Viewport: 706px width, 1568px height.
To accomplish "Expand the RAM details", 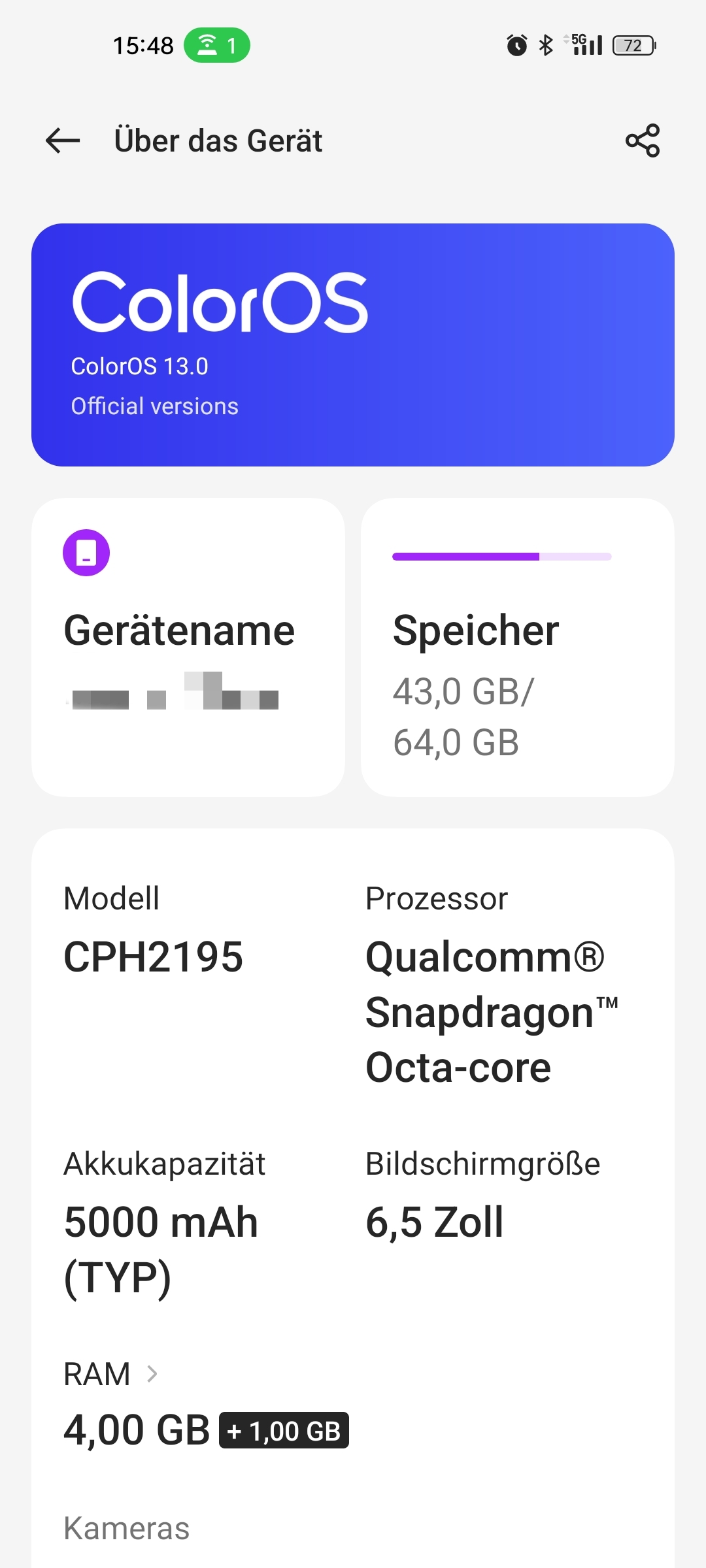I will point(111,1374).
